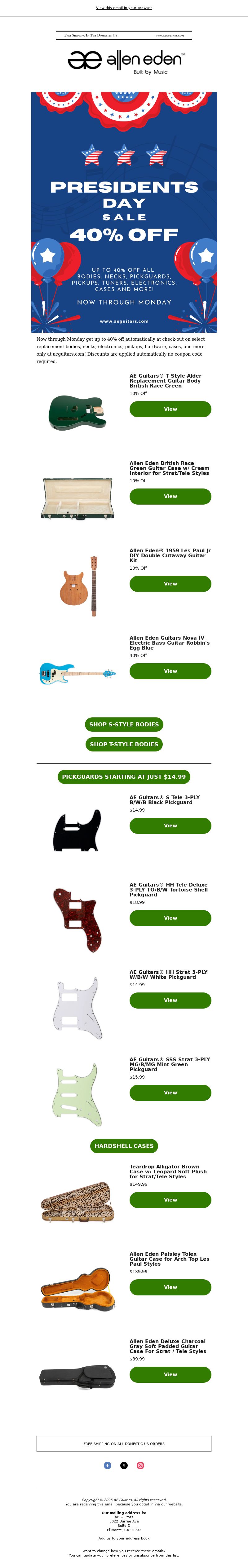This screenshot has height=1568, width=248.
Task: Open the Facebook icon
Action: point(107,1465)
